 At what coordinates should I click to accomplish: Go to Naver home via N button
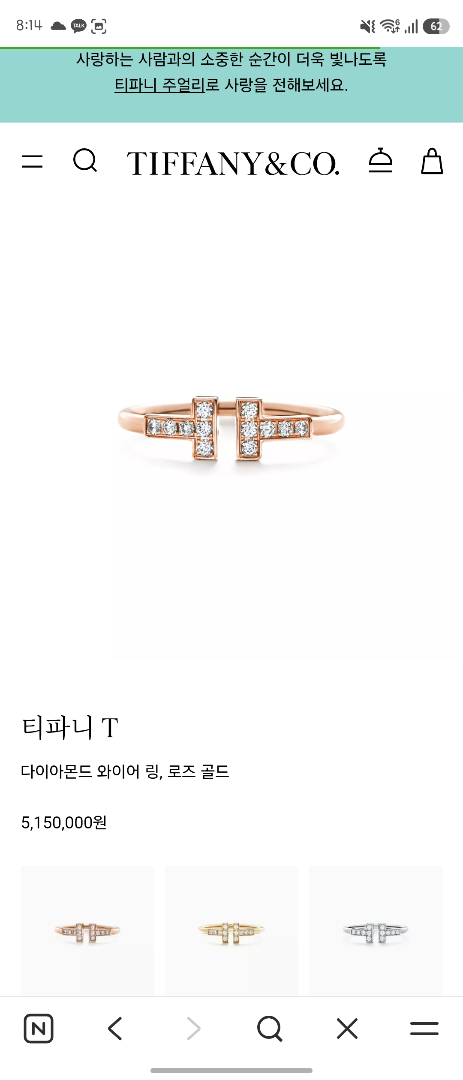tap(39, 1029)
